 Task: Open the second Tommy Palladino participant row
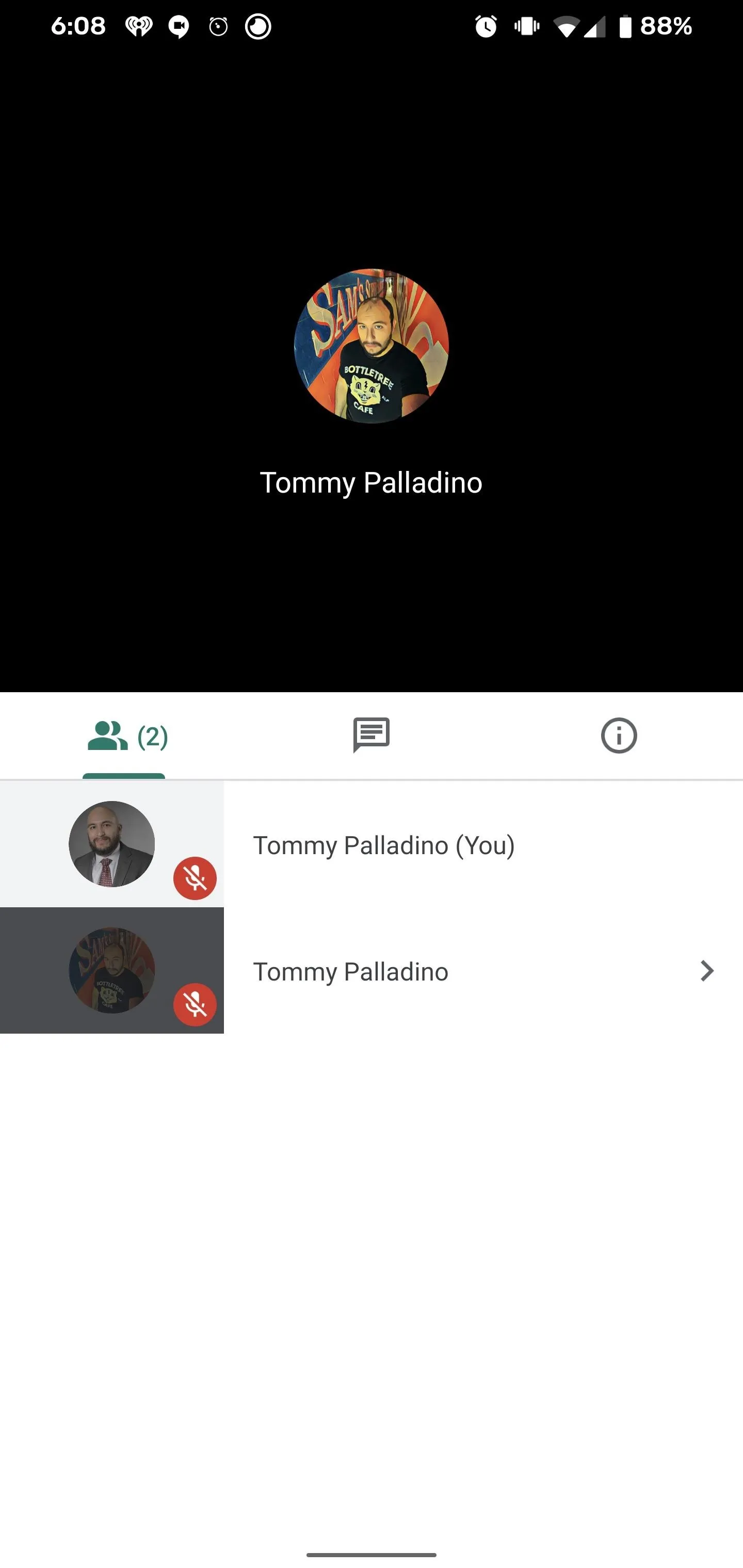click(372, 970)
